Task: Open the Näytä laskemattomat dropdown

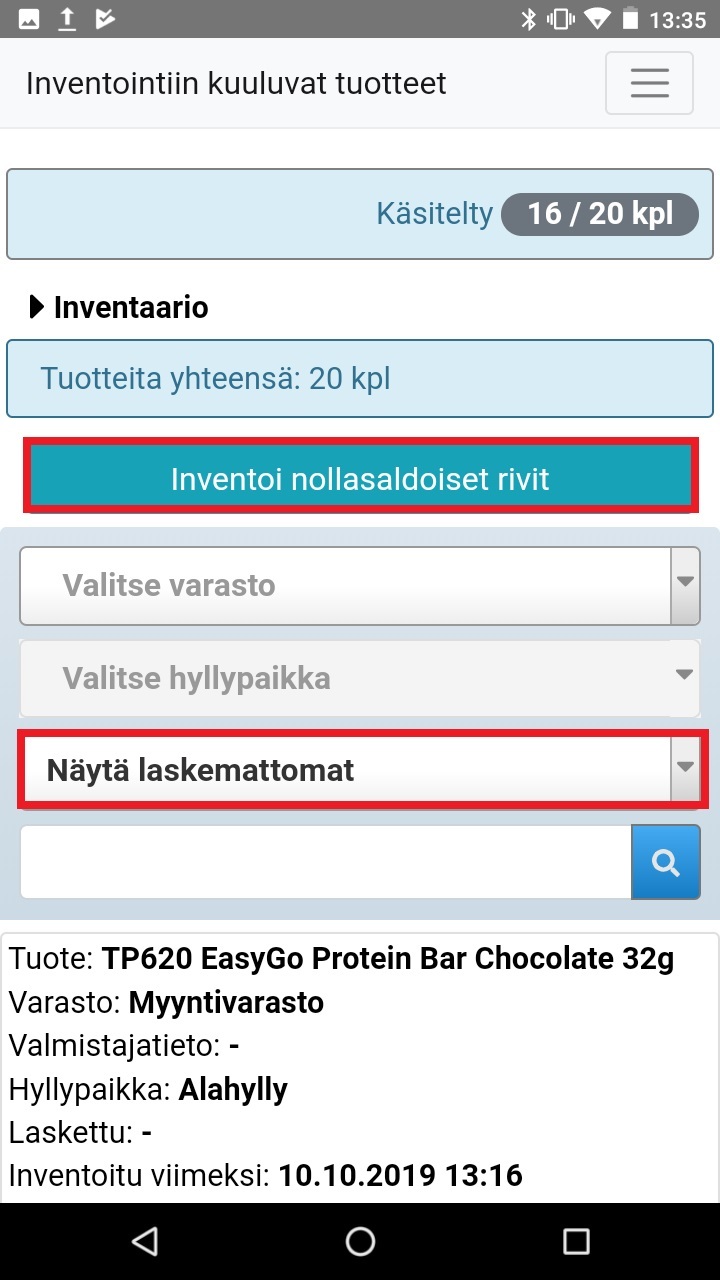Action: (x=360, y=770)
